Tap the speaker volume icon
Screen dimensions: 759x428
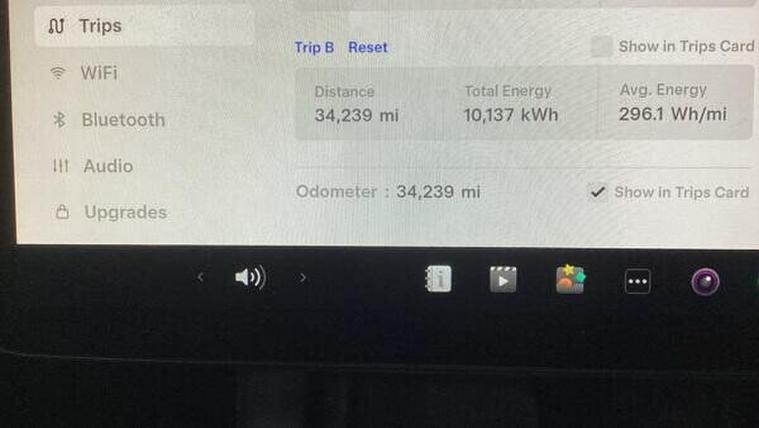[249, 278]
